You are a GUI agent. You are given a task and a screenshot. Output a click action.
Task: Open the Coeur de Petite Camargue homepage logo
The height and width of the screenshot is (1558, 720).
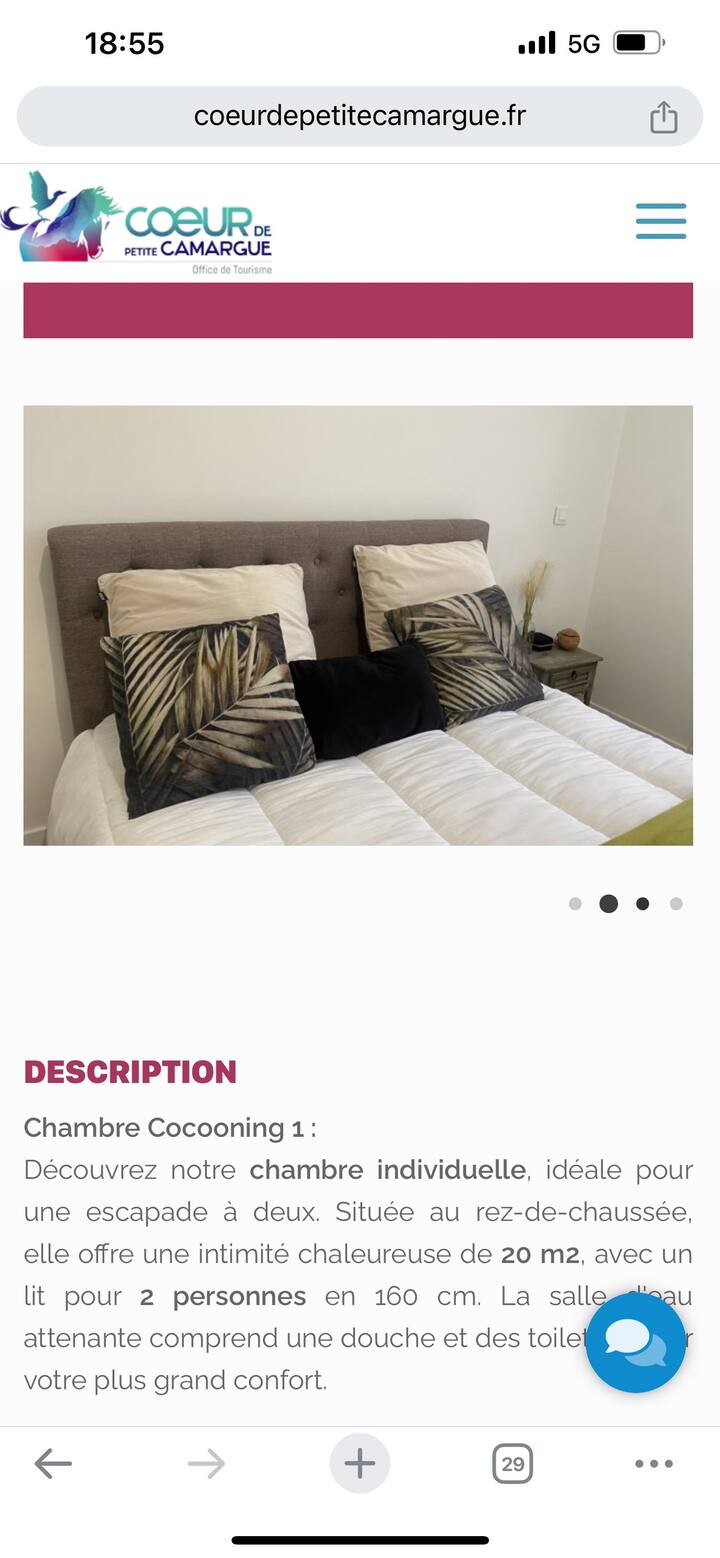(x=137, y=220)
